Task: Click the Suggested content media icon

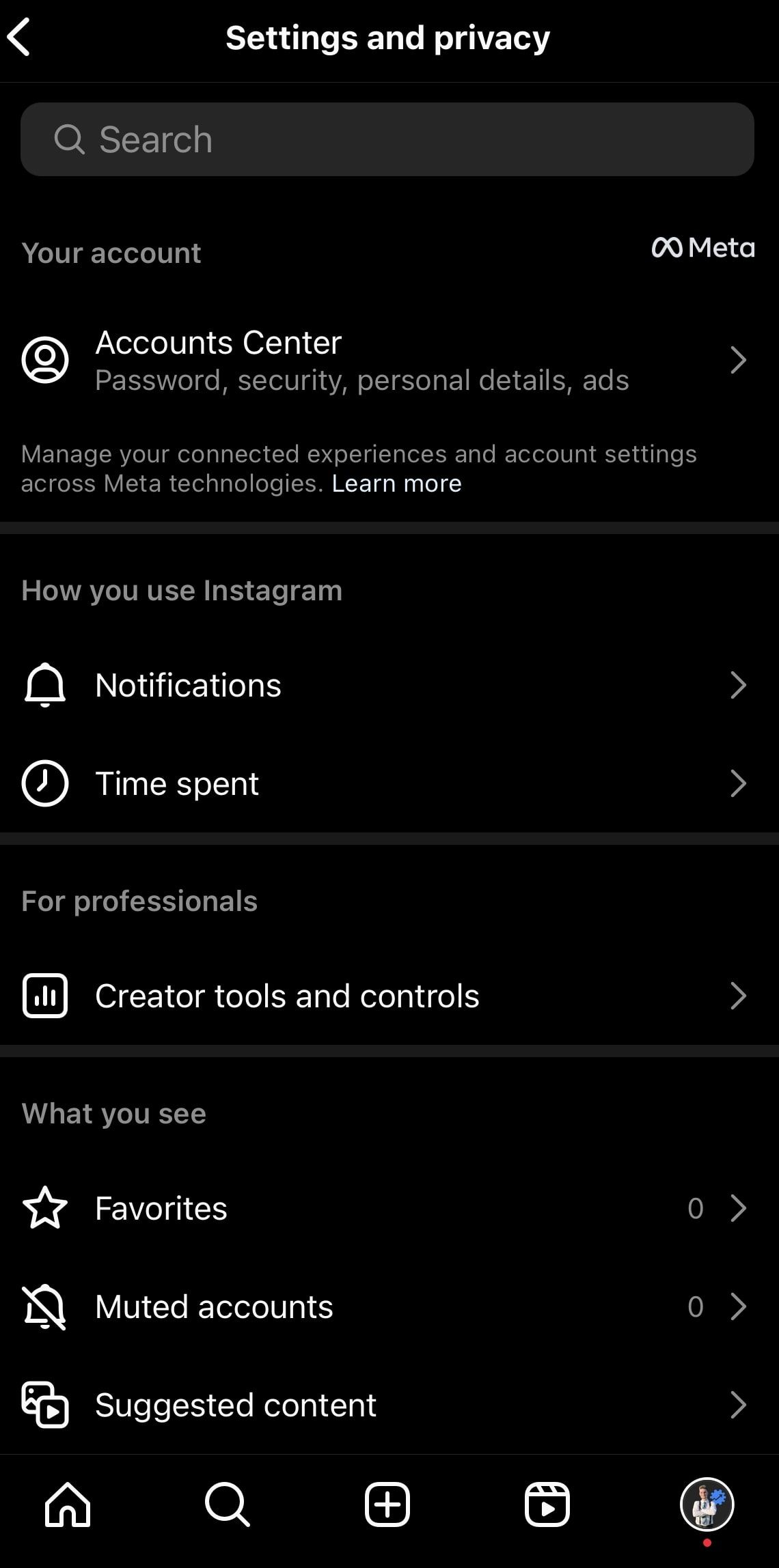Action: click(x=45, y=1405)
